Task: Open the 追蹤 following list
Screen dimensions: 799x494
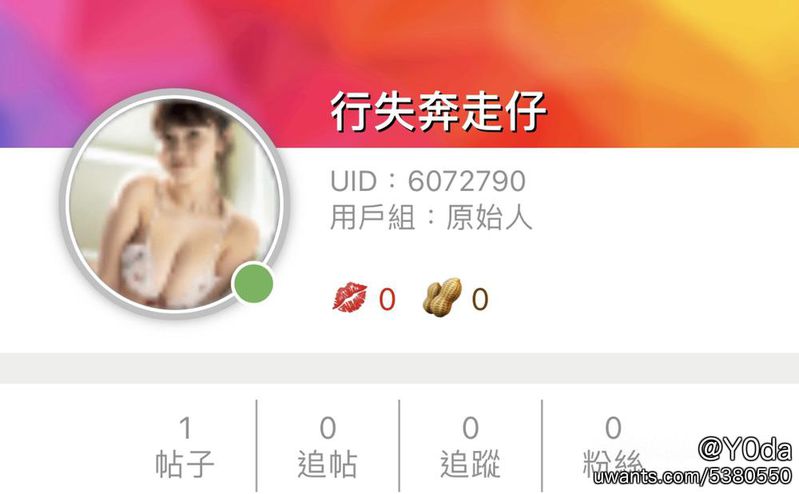Action: click(x=470, y=446)
